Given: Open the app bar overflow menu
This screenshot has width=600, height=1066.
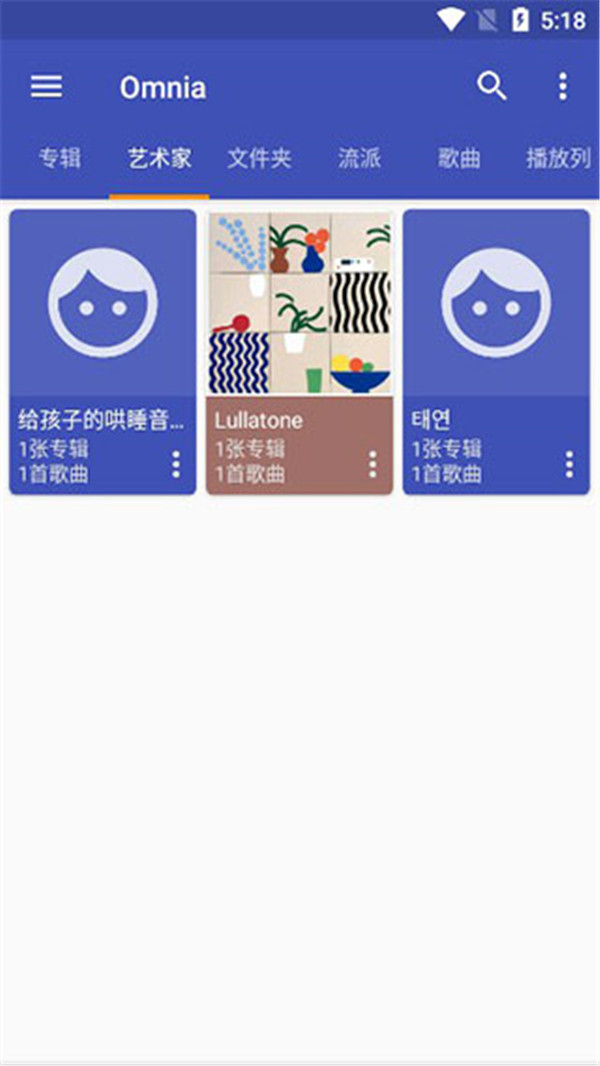Looking at the screenshot, I should [563, 87].
